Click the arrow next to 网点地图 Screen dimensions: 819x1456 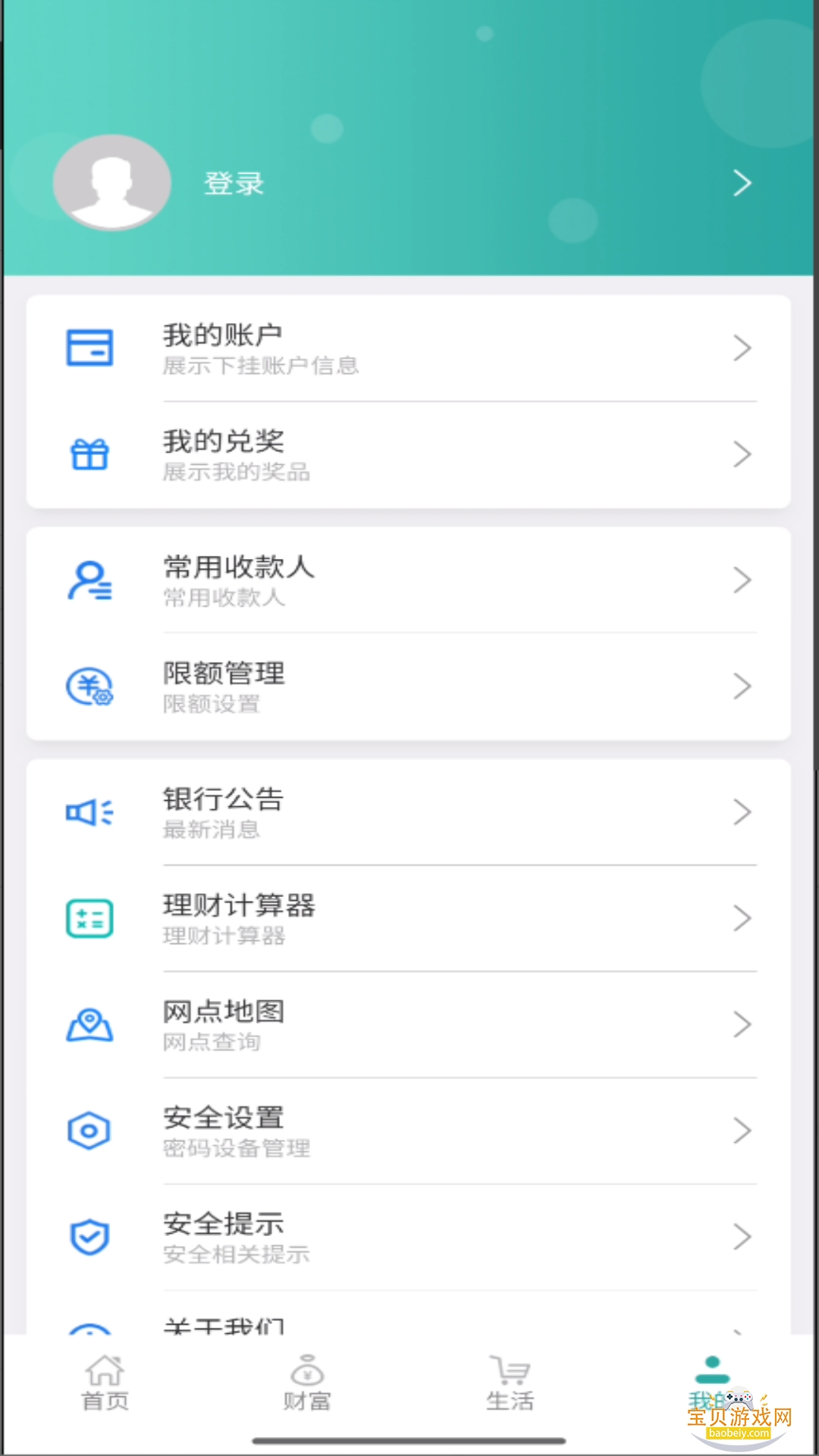coord(742,1025)
